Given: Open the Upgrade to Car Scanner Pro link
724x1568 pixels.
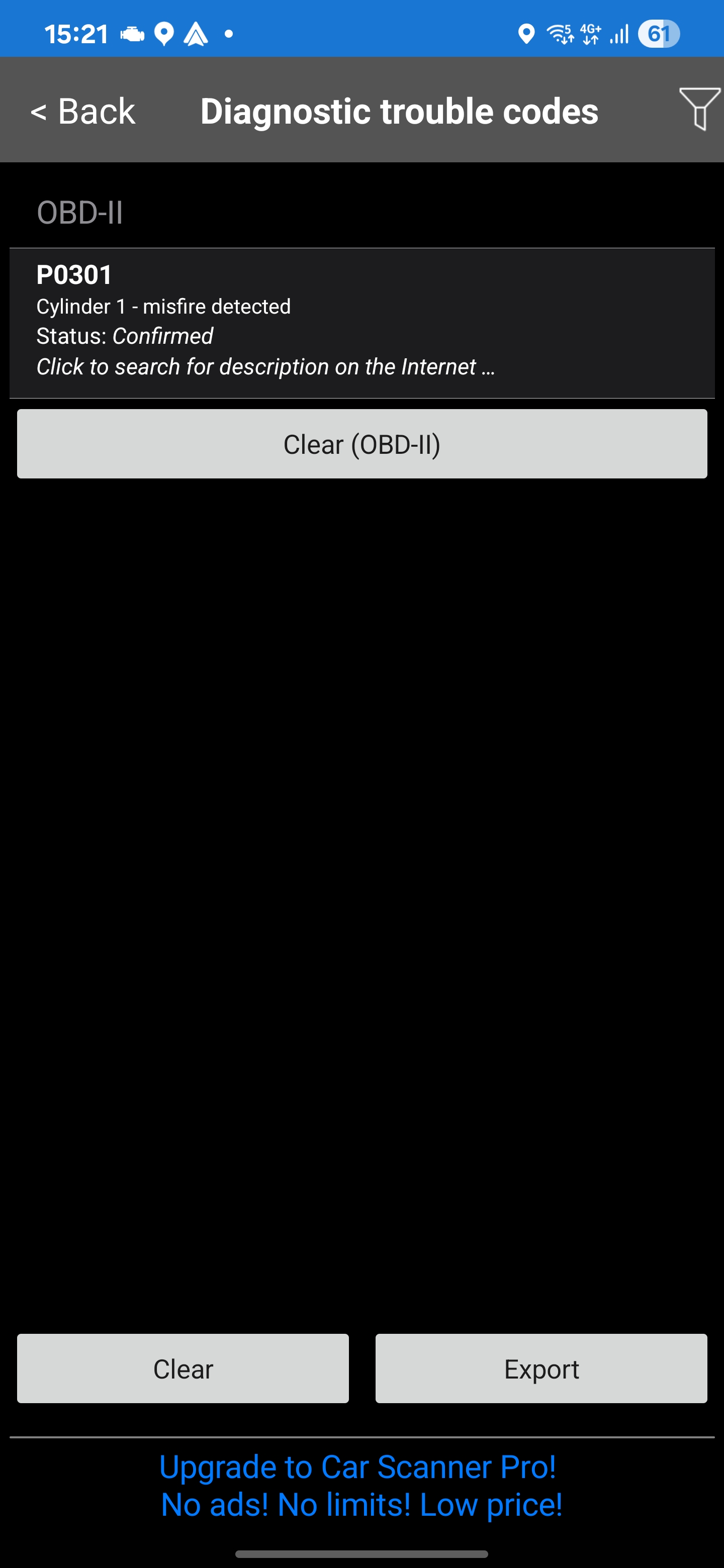Looking at the screenshot, I should (x=361, y=1485).
